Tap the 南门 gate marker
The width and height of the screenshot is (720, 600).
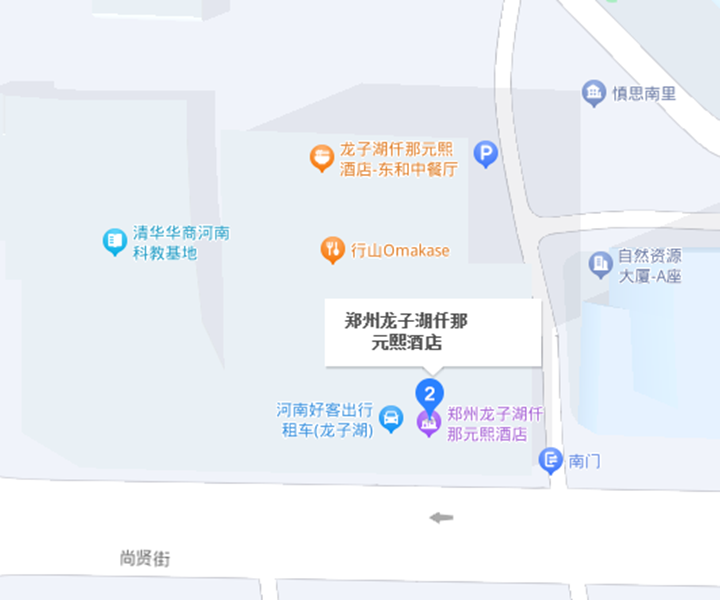tap(550, 460)
